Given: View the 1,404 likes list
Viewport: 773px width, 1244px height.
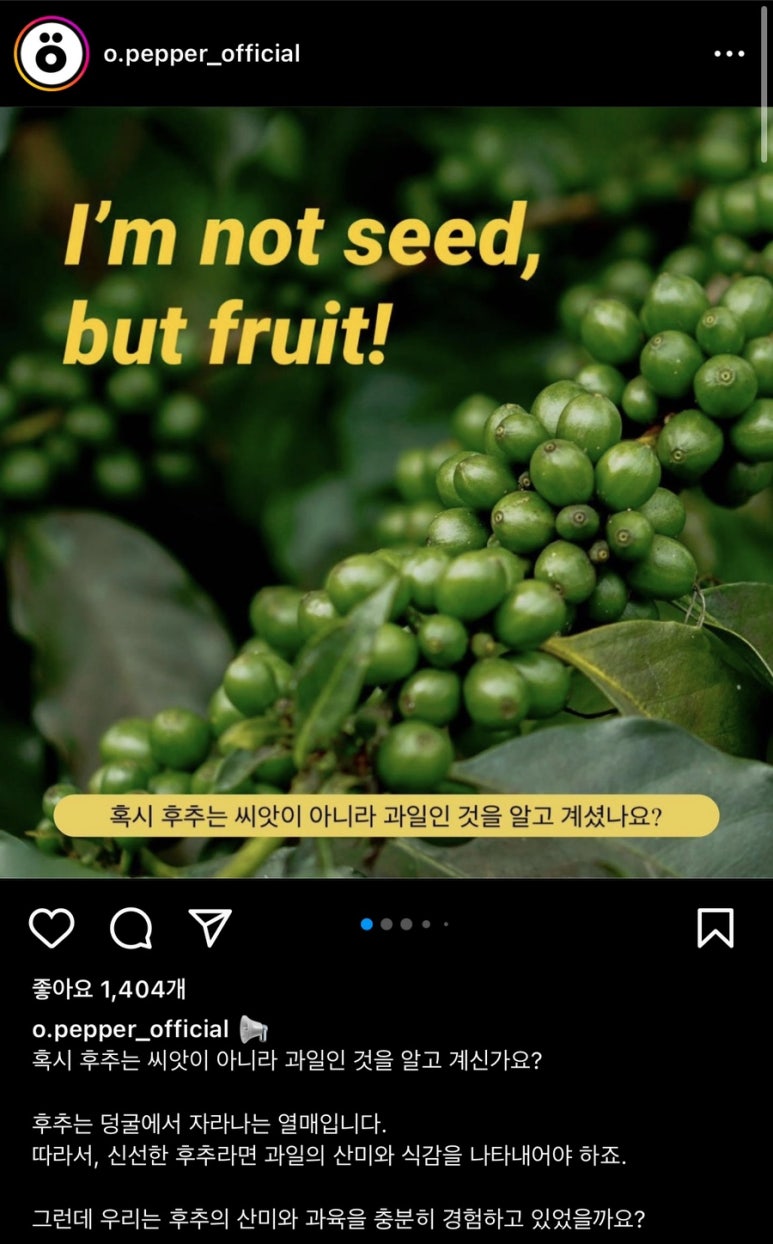Looking at the screenshot, I should pos(109,989).
